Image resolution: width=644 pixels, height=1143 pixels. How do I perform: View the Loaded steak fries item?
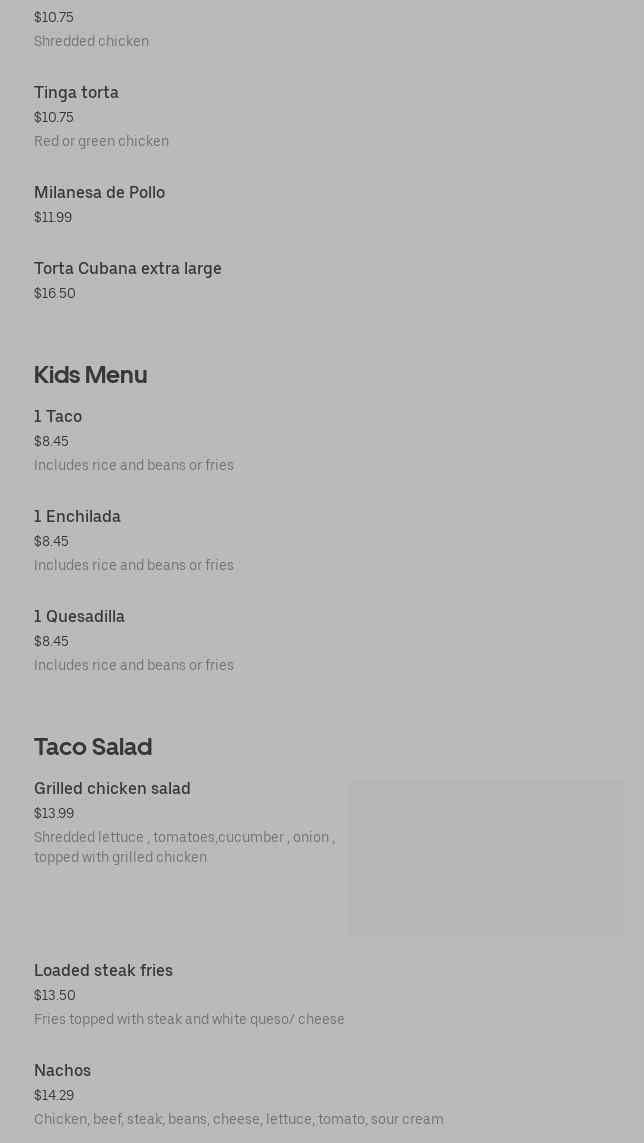click(x=104, y=971)
